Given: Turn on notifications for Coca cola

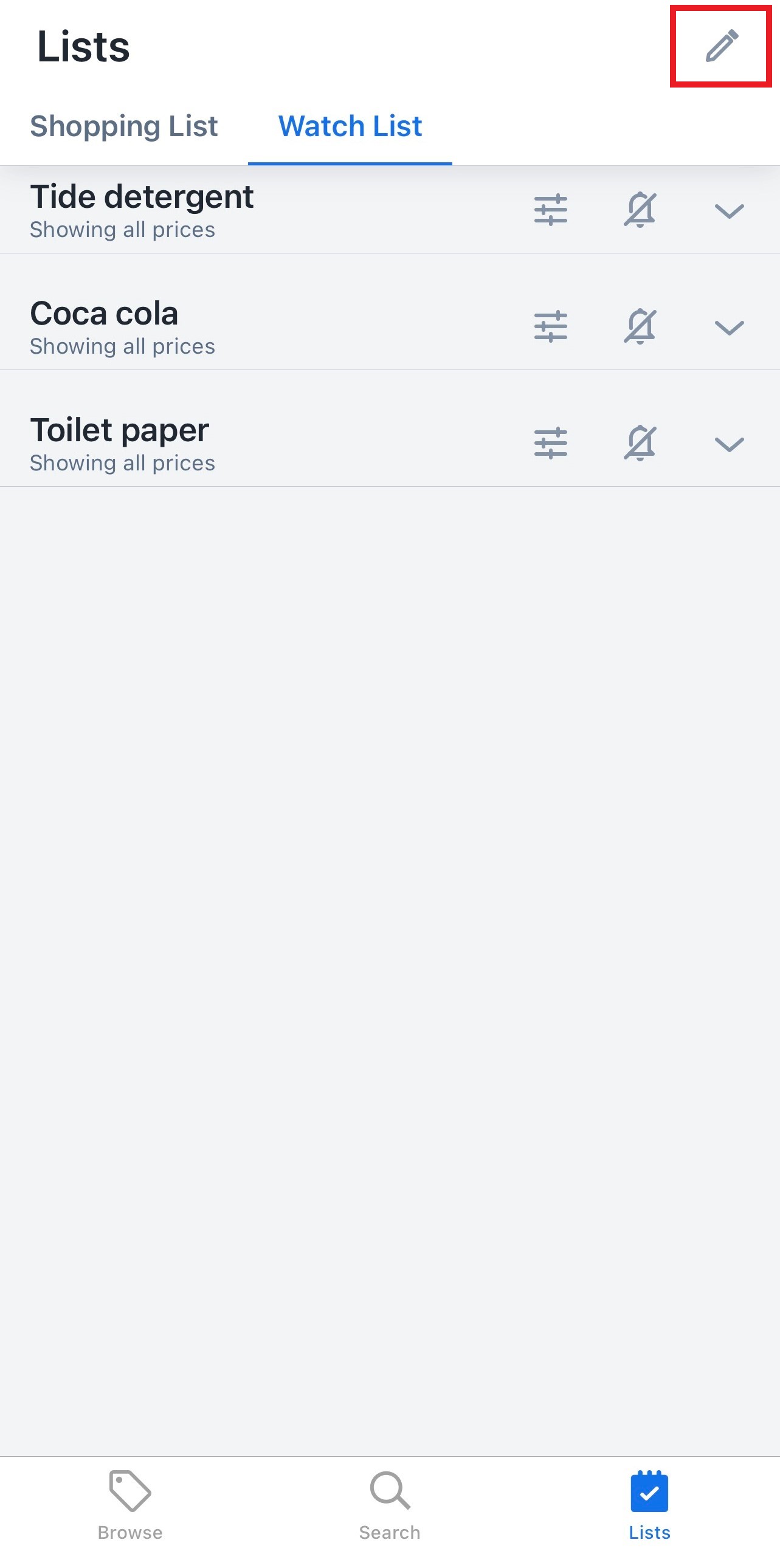Looking at the screenshot, I should pyautogui.click(x=640, y=327).
